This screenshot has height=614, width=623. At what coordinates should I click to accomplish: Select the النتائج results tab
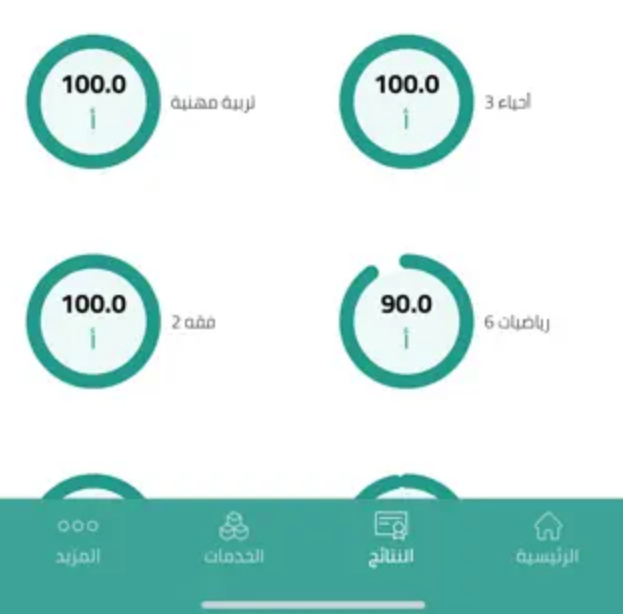[x=390, y=538]
